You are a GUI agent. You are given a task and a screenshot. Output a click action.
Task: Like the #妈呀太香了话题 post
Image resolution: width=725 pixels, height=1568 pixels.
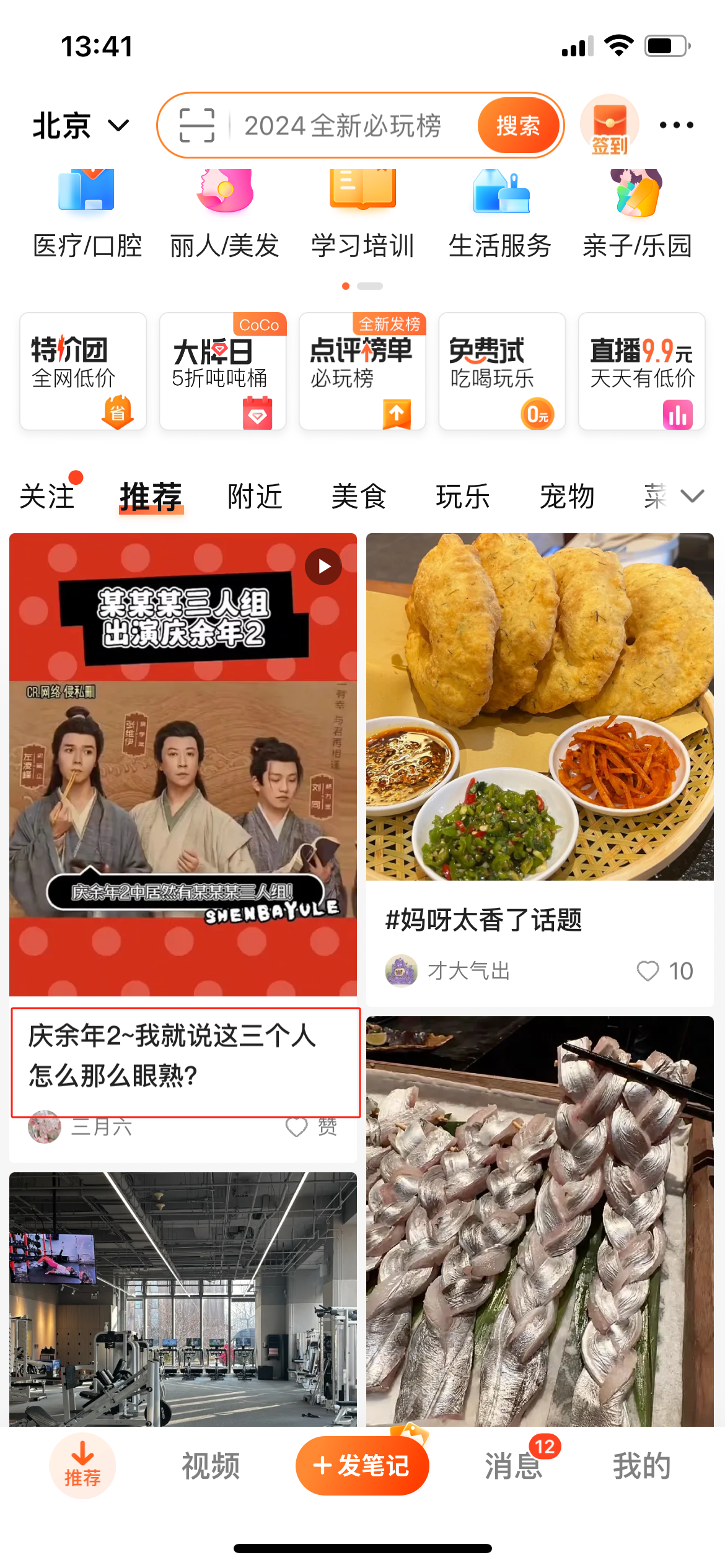(x=648, y=971)
